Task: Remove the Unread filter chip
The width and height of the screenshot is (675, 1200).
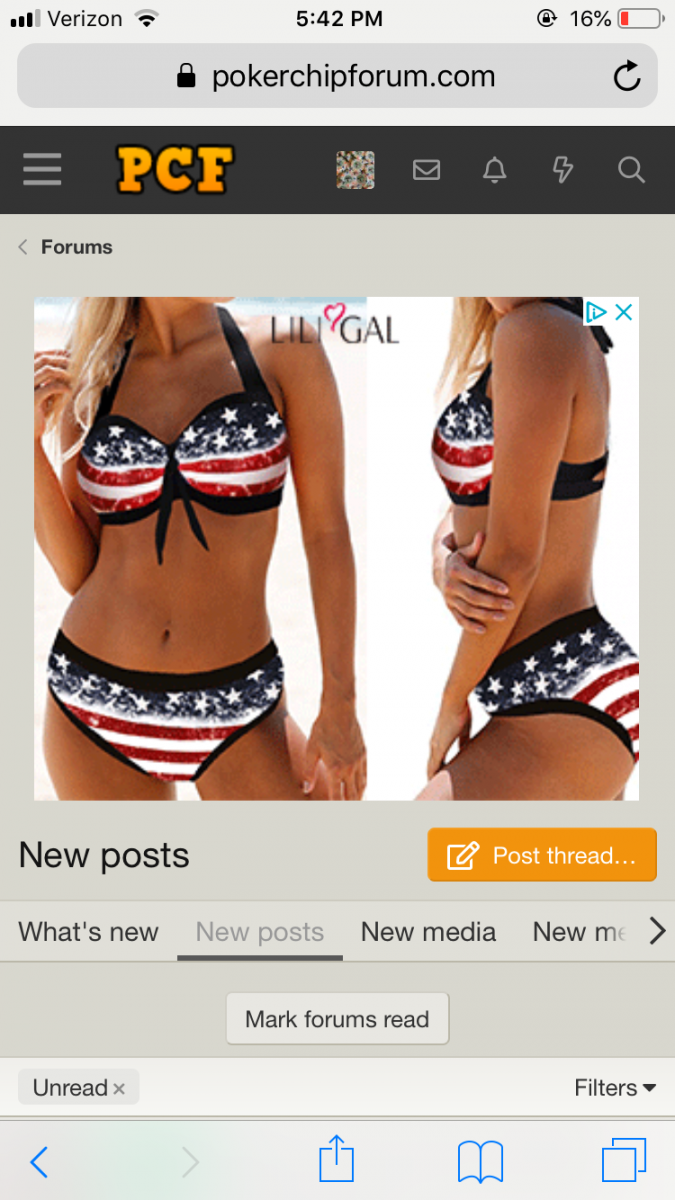Action: coord(119,1089)
